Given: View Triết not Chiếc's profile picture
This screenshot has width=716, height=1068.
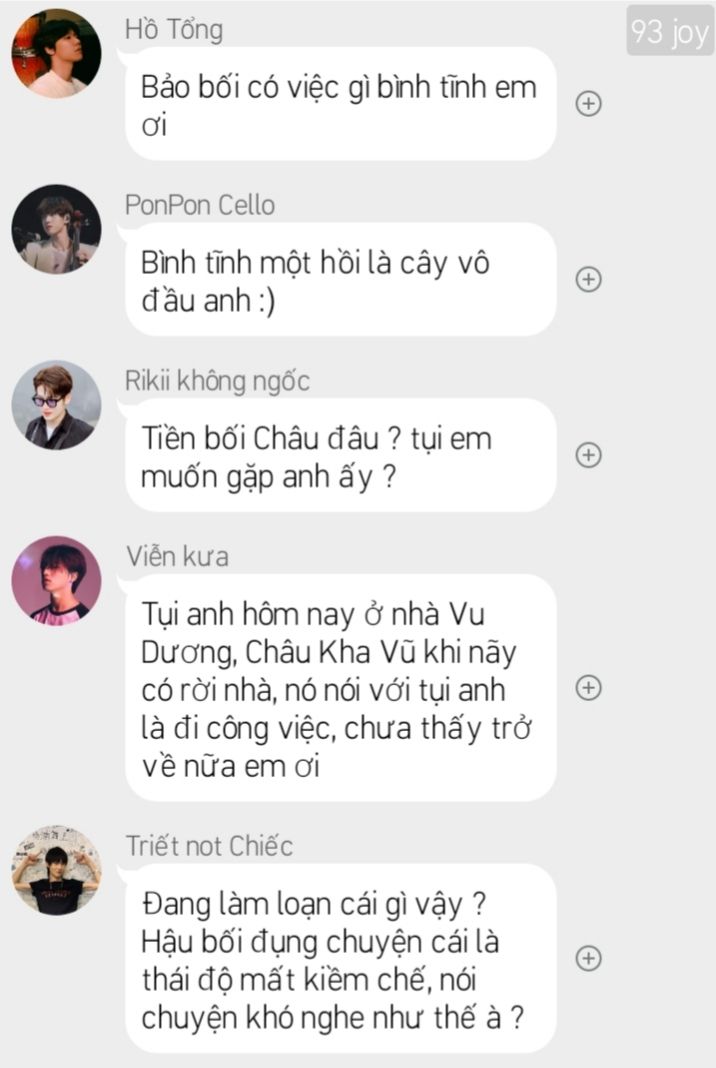Looking at the screenshot, I should coord(57,870).
